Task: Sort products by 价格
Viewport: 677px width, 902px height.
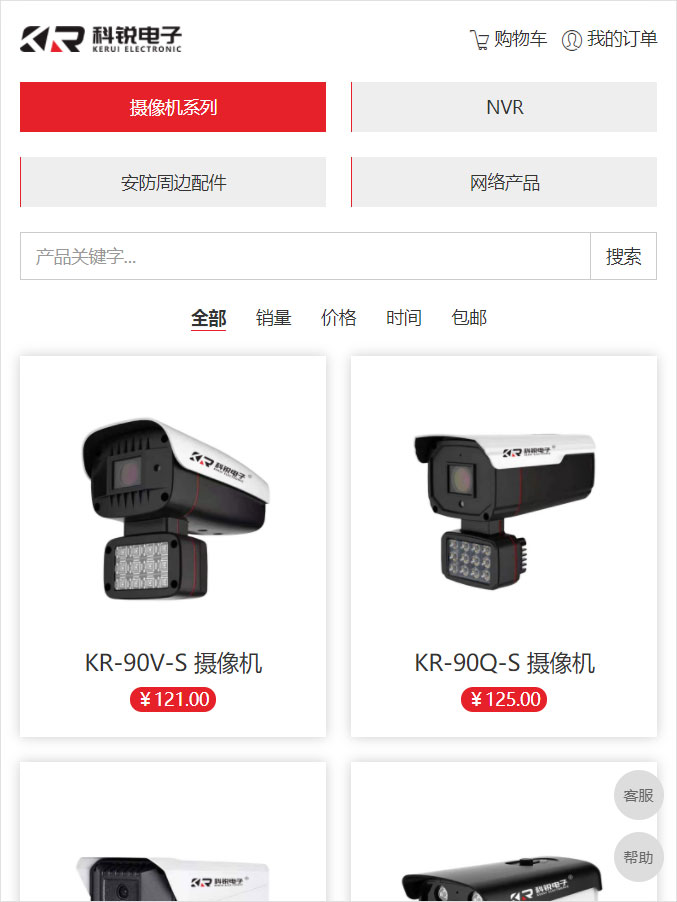Action: click(338, 318)
